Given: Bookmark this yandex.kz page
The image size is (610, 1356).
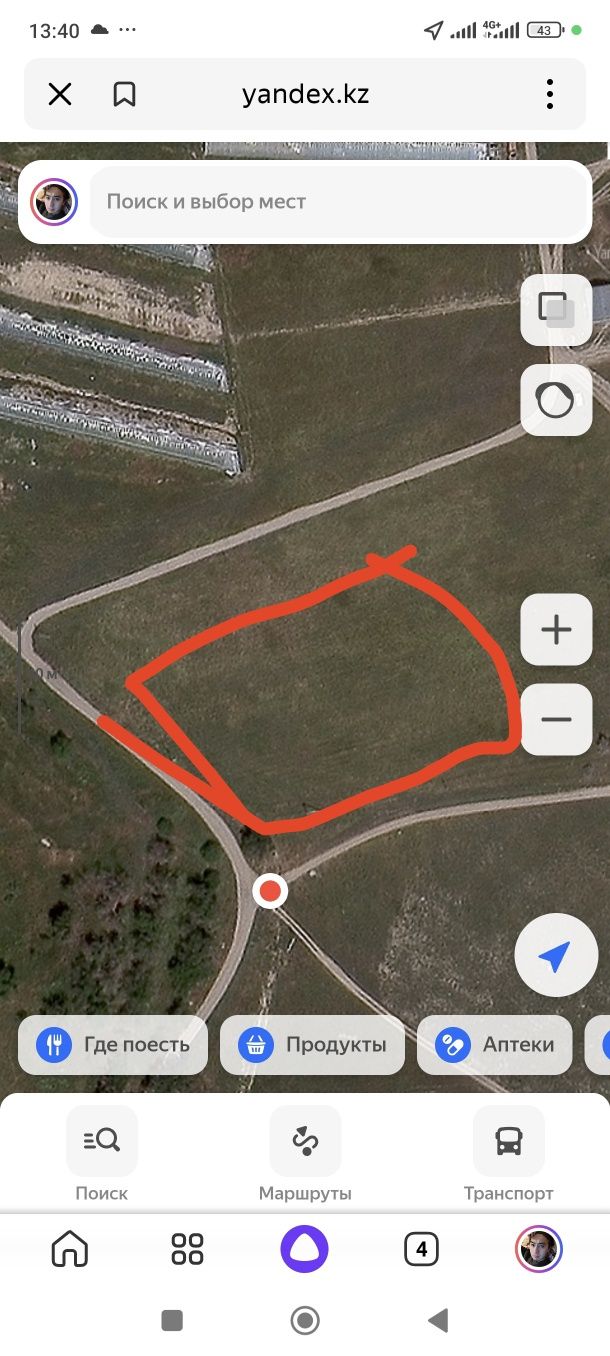Looking at the screenshot, I should point(124,95).
